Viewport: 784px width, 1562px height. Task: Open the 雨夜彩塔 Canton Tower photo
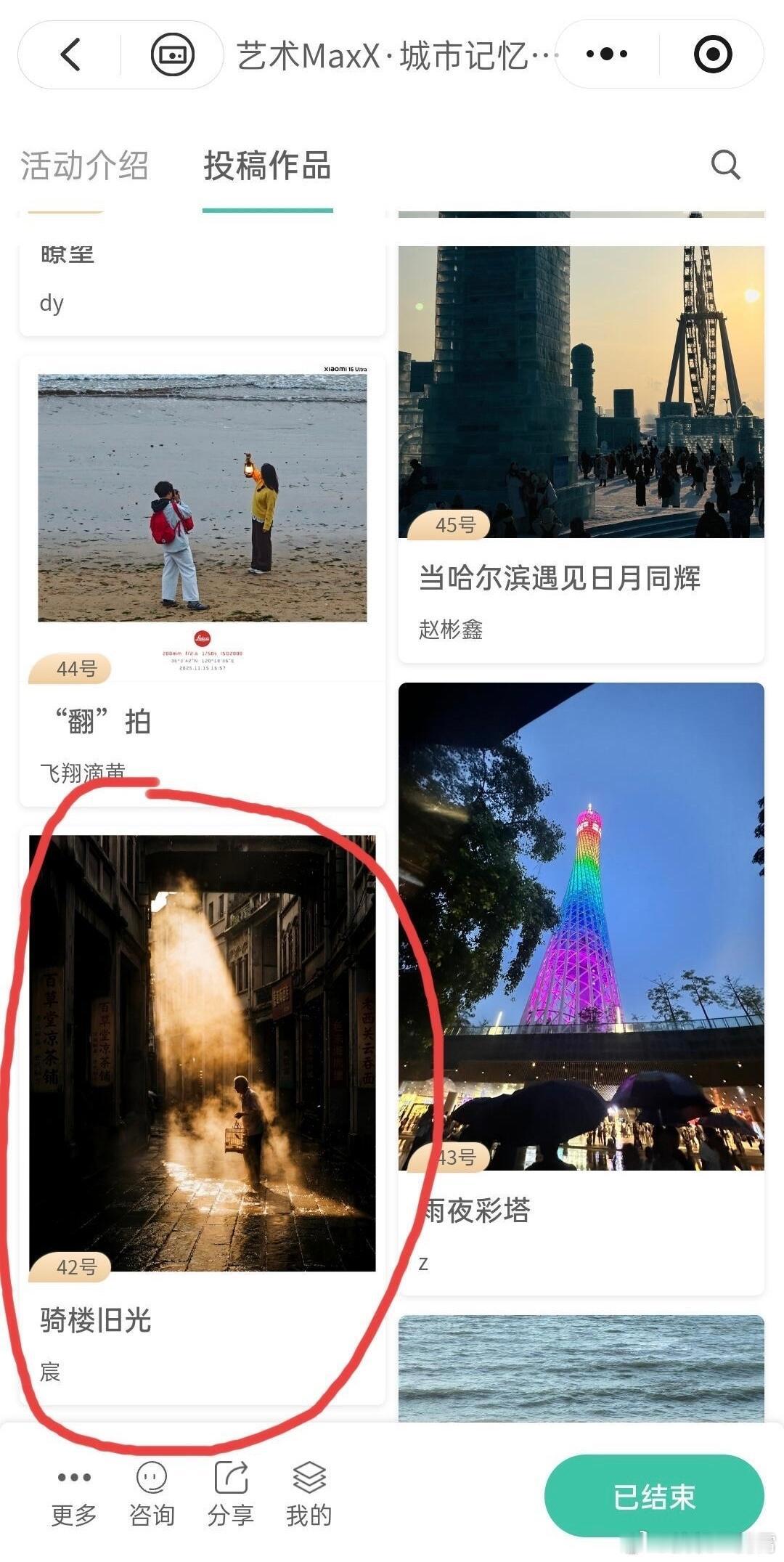(x=581, y=922)
